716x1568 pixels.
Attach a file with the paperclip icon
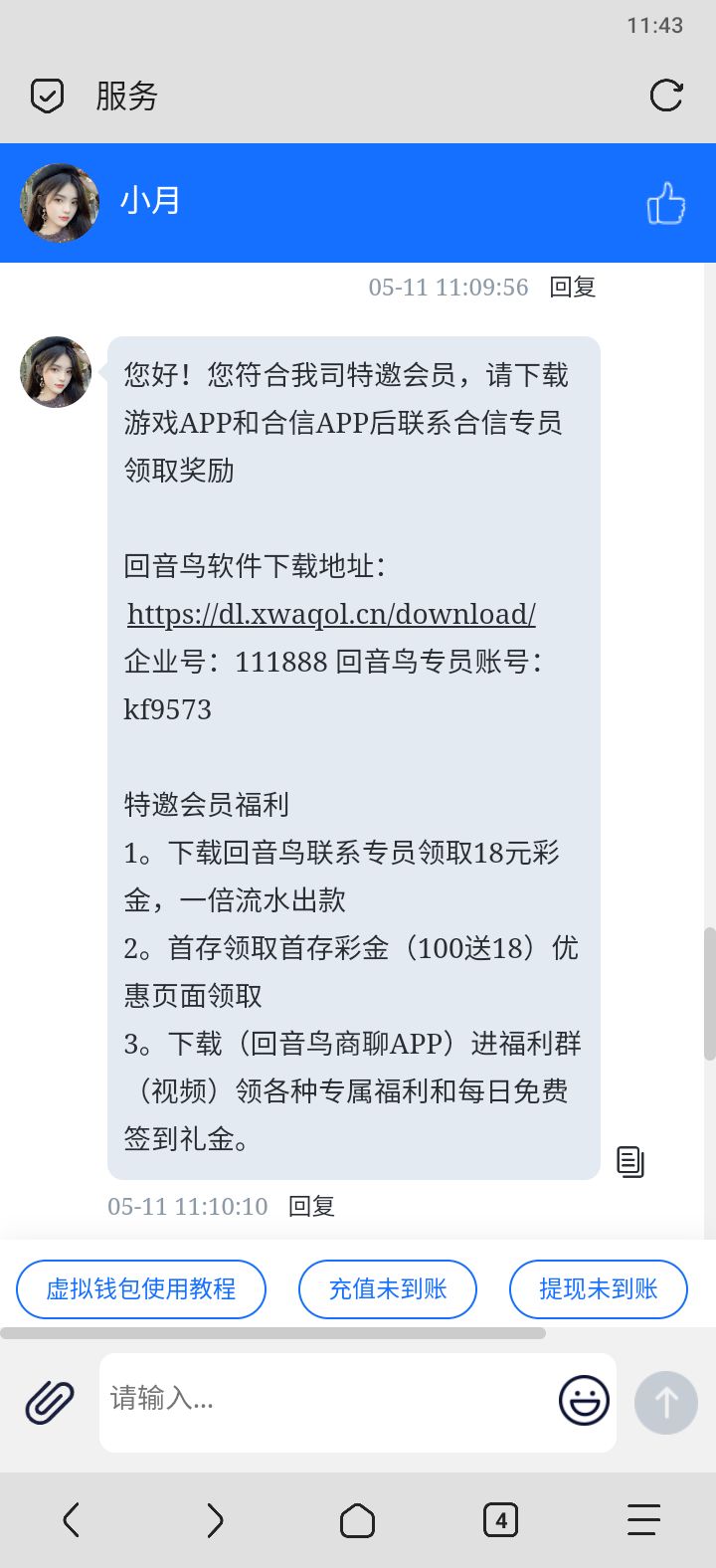[x=50, y=1402]
